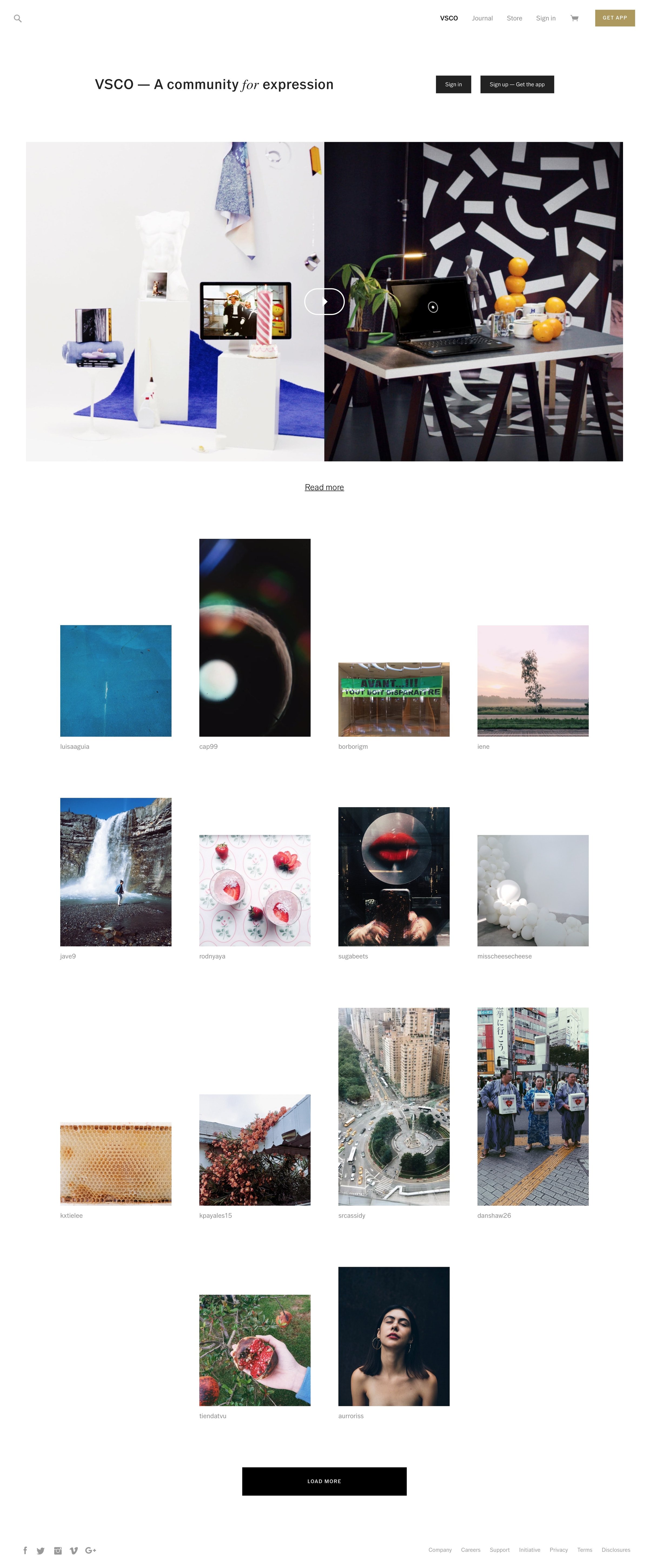Open the Instagram icon in footer
The image size is (649, 1568).
point(58,1550)
